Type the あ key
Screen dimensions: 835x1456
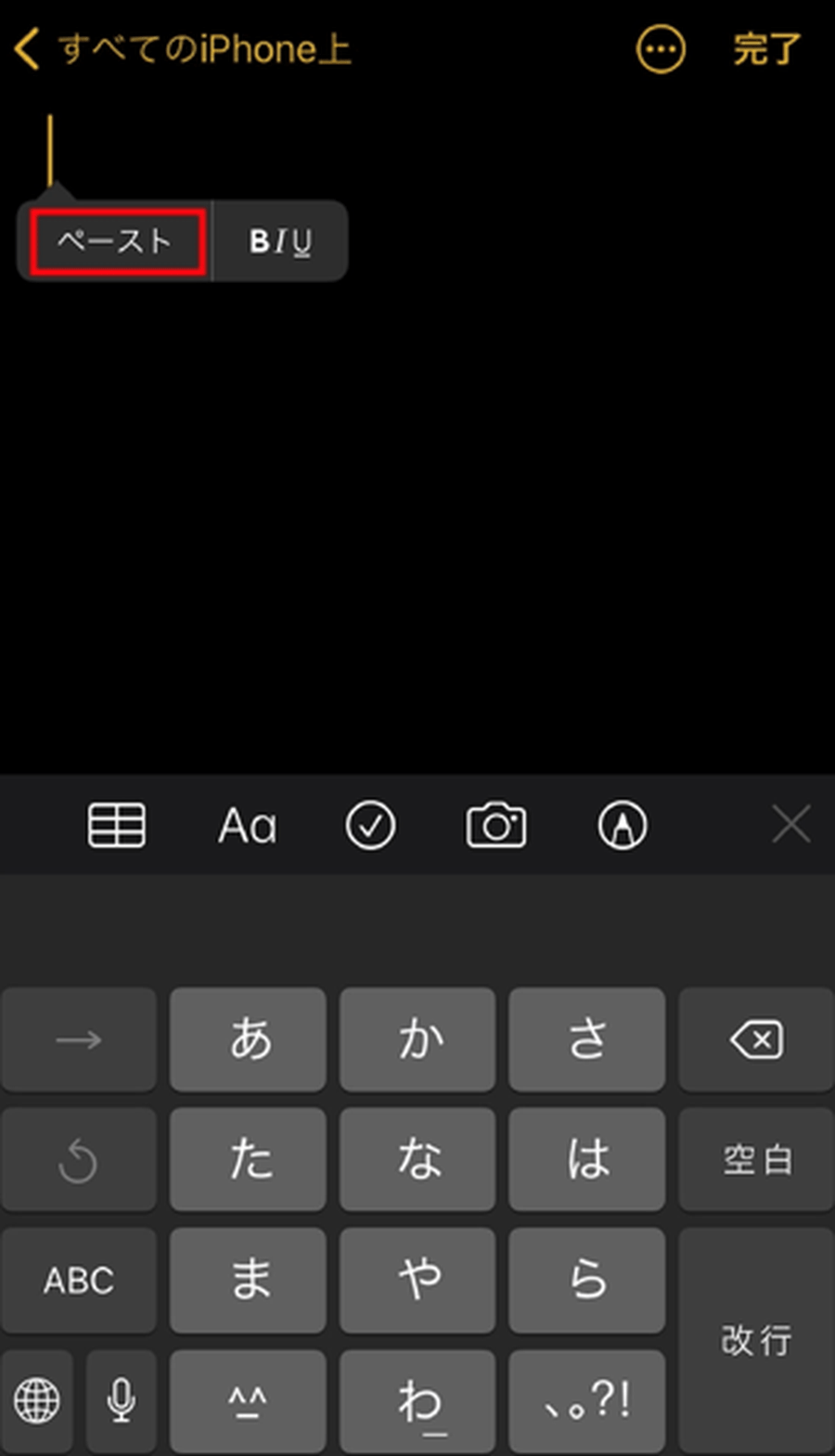click(x=249, y=1039)
